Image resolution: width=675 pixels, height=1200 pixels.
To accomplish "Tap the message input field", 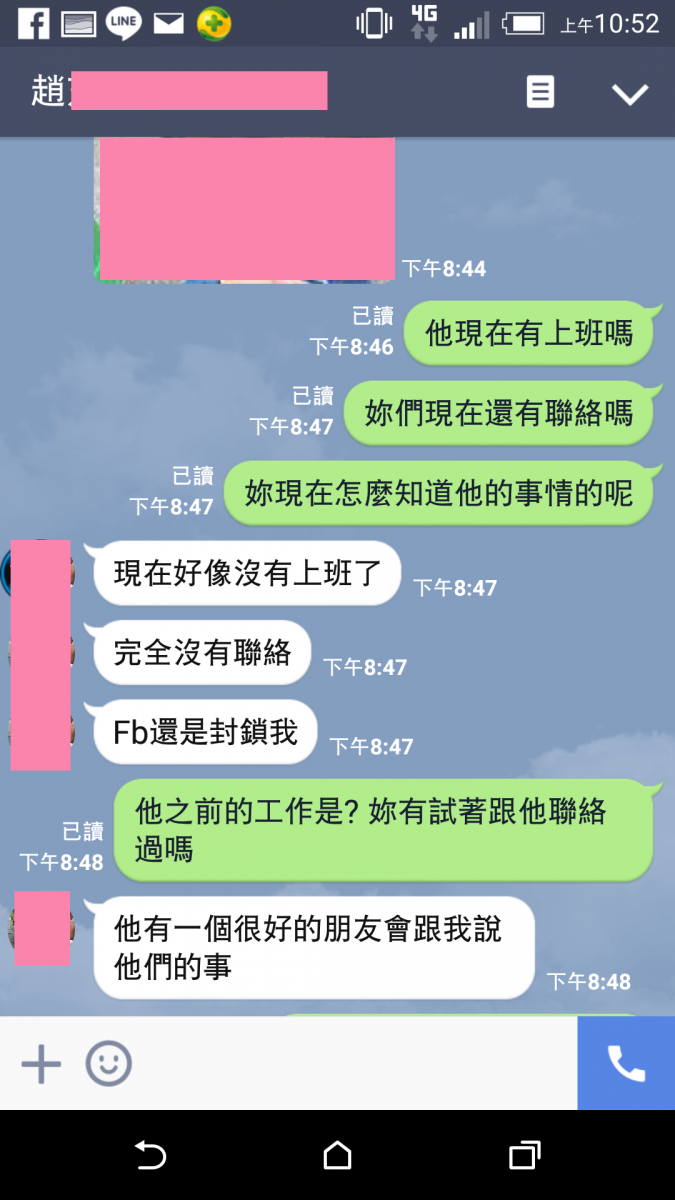I will pyautogui.click(x=350, y=1064).
